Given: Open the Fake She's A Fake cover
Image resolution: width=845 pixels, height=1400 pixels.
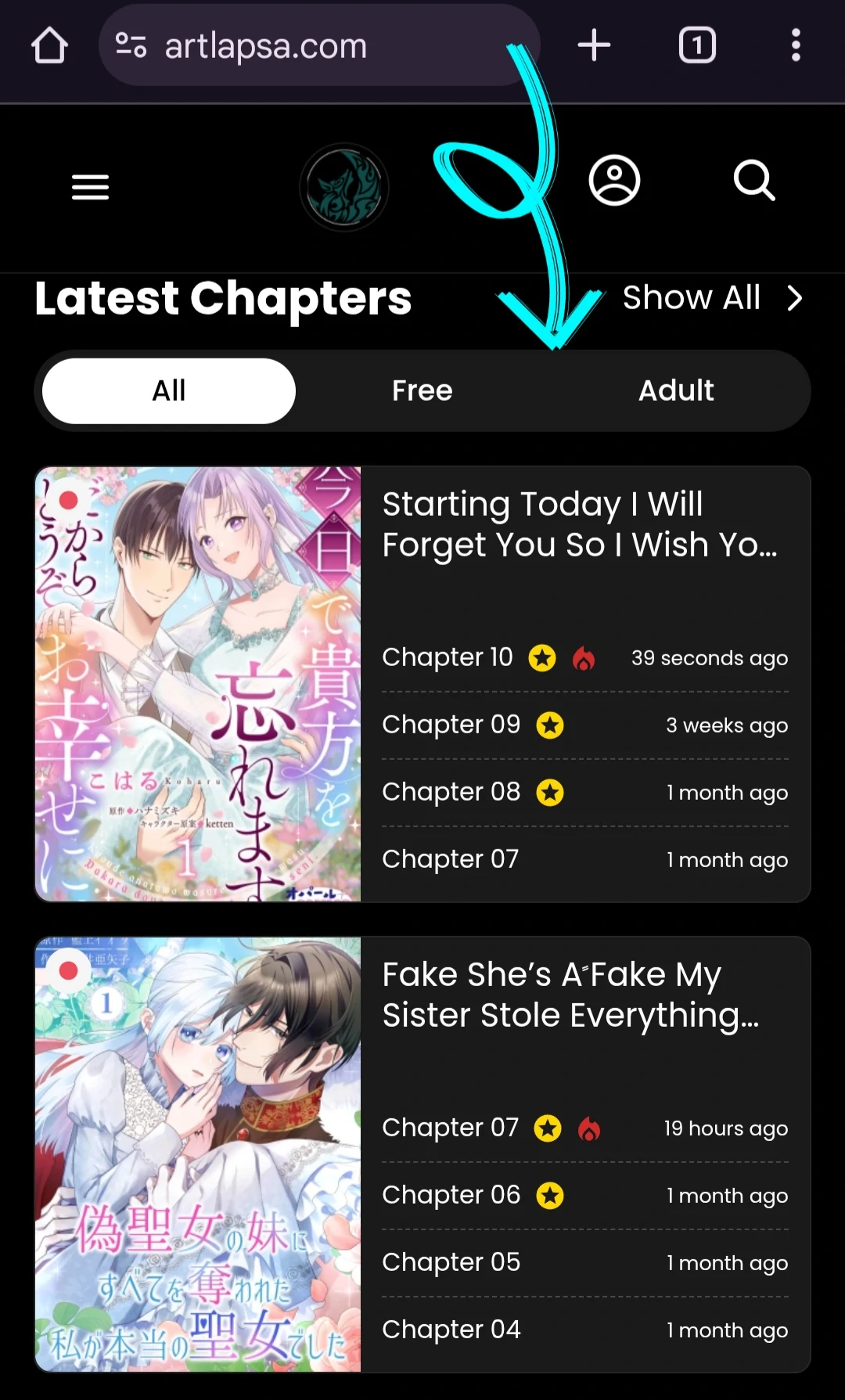Looking at the screenshot, I should click(198, 1153).
